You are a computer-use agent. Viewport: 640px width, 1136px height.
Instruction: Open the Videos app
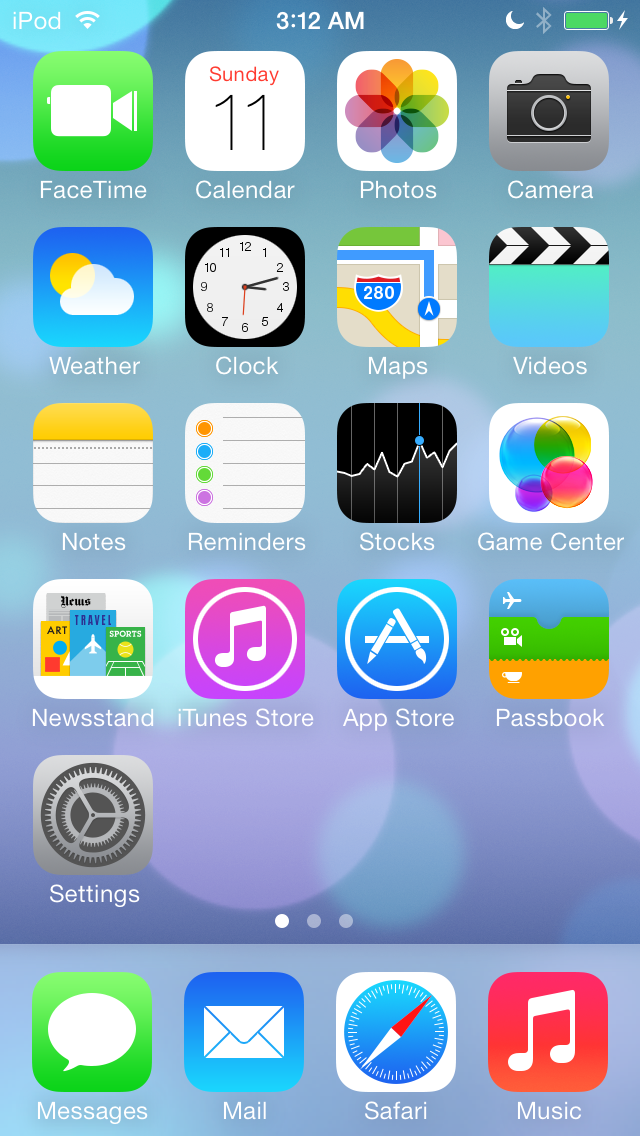click(549, 287)
